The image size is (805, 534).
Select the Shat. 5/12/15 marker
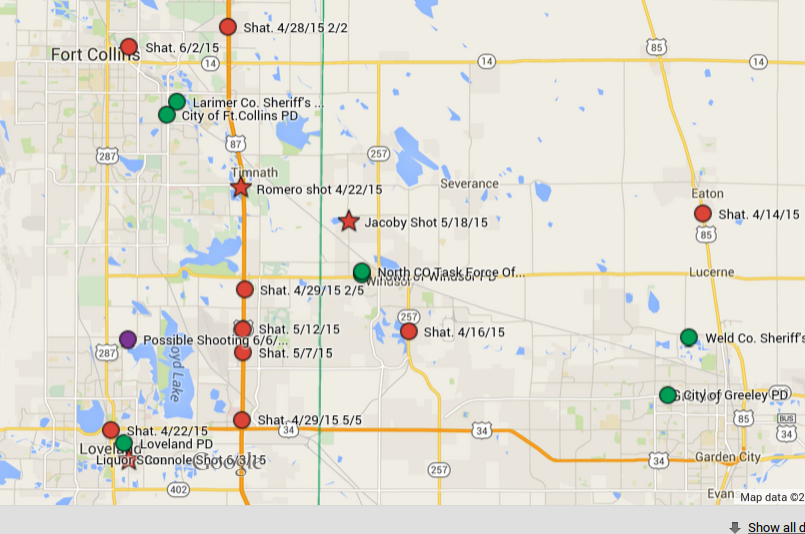[x=243, y=329]
